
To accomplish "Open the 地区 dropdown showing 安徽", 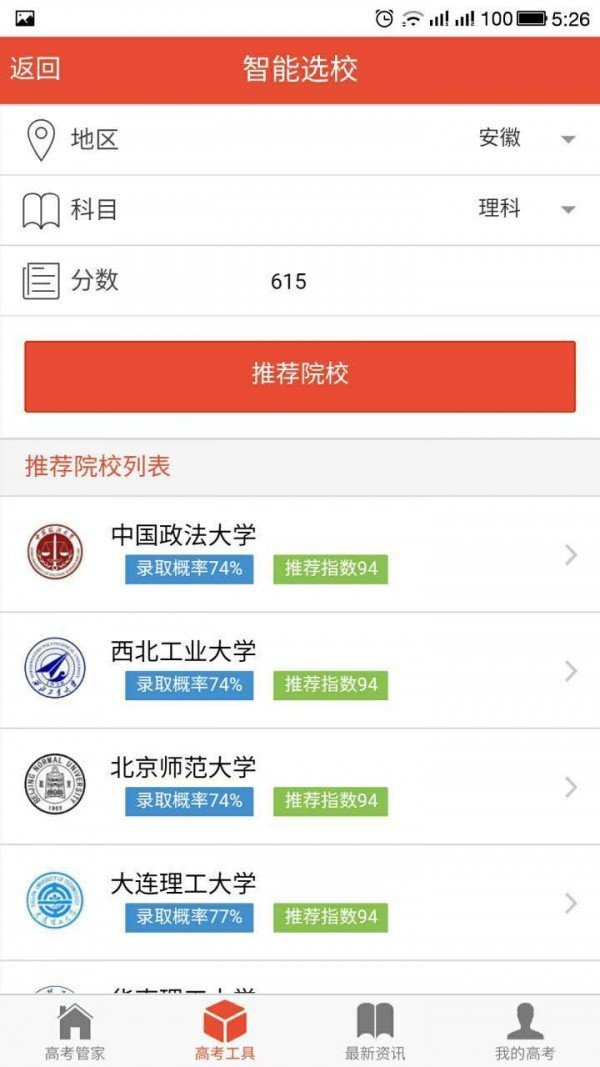I will pyautogui.click(x=525, y=139).
